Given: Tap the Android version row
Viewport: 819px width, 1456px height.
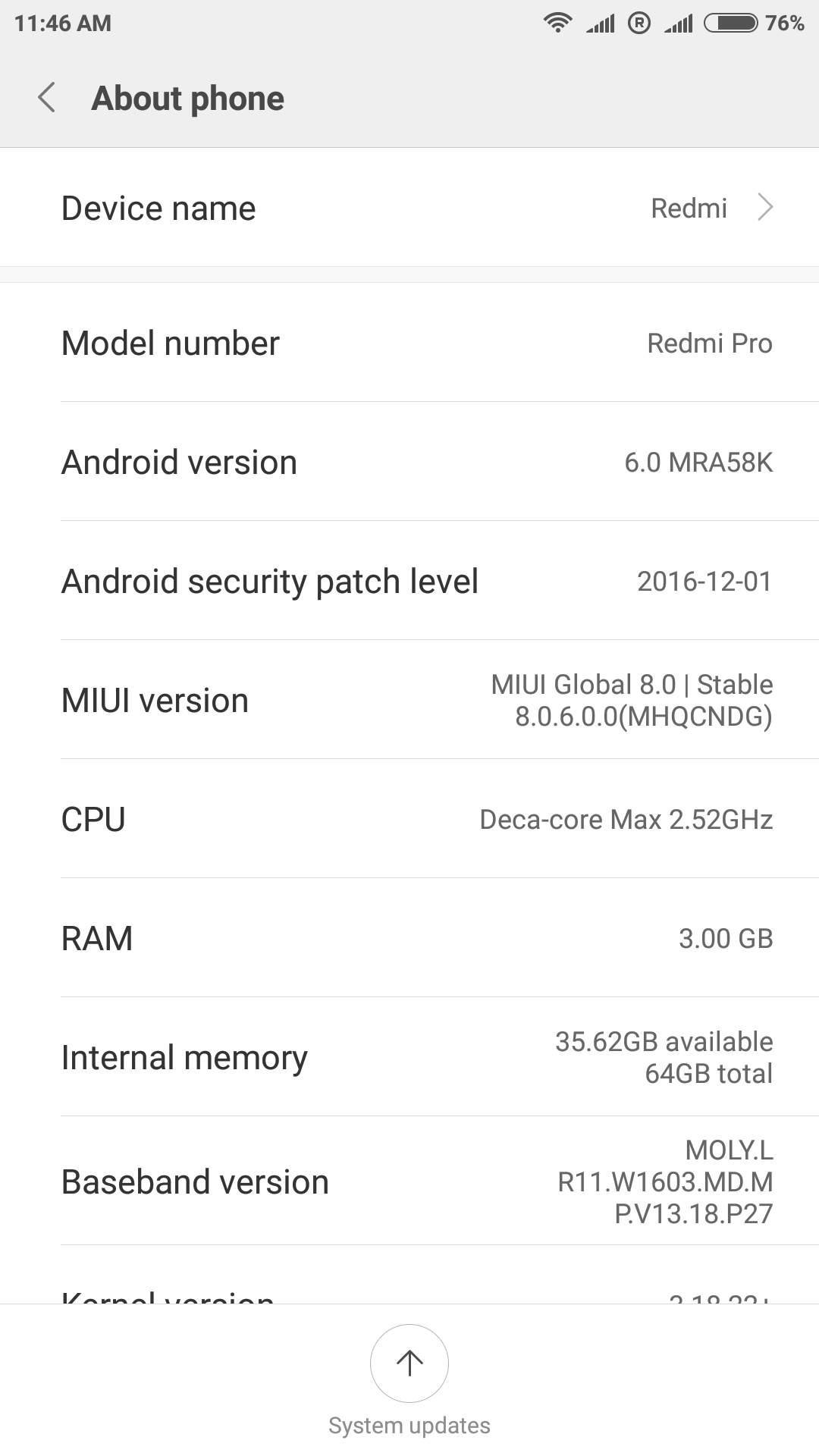Looking at the screenshot, I should click(409, 462).
